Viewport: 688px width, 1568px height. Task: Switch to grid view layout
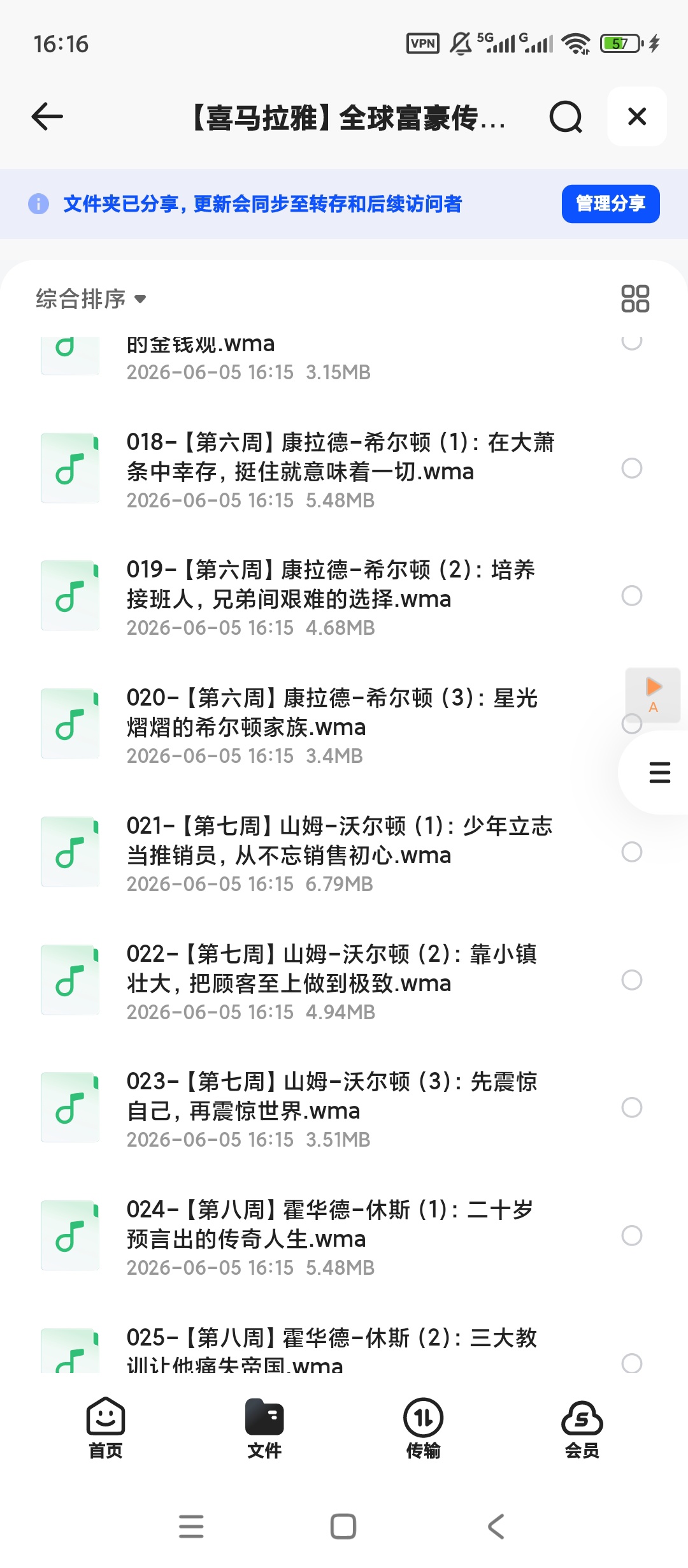coord(635,298)
